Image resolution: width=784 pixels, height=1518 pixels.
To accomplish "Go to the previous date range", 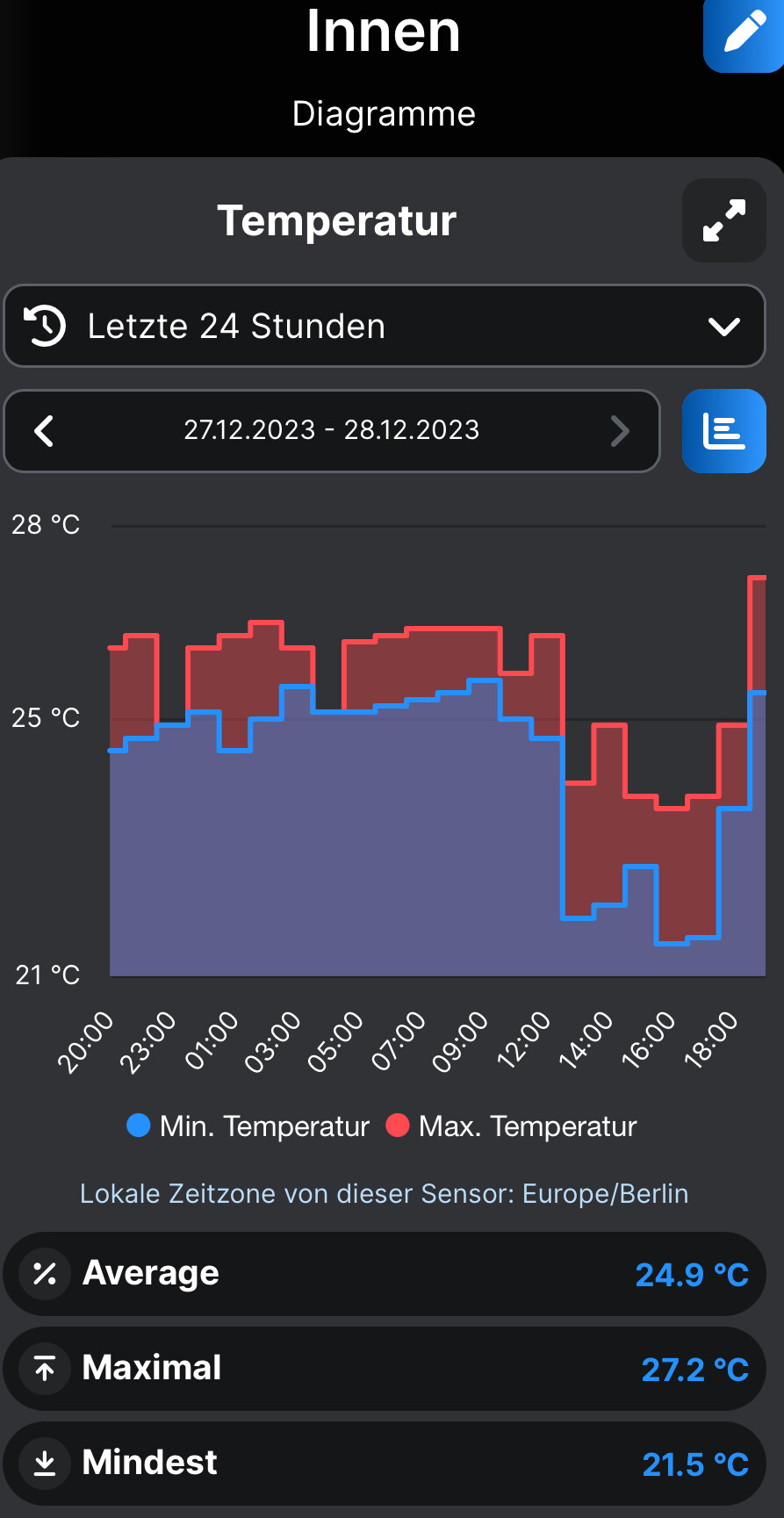I will pyautogui.click(x=45, y=431).
